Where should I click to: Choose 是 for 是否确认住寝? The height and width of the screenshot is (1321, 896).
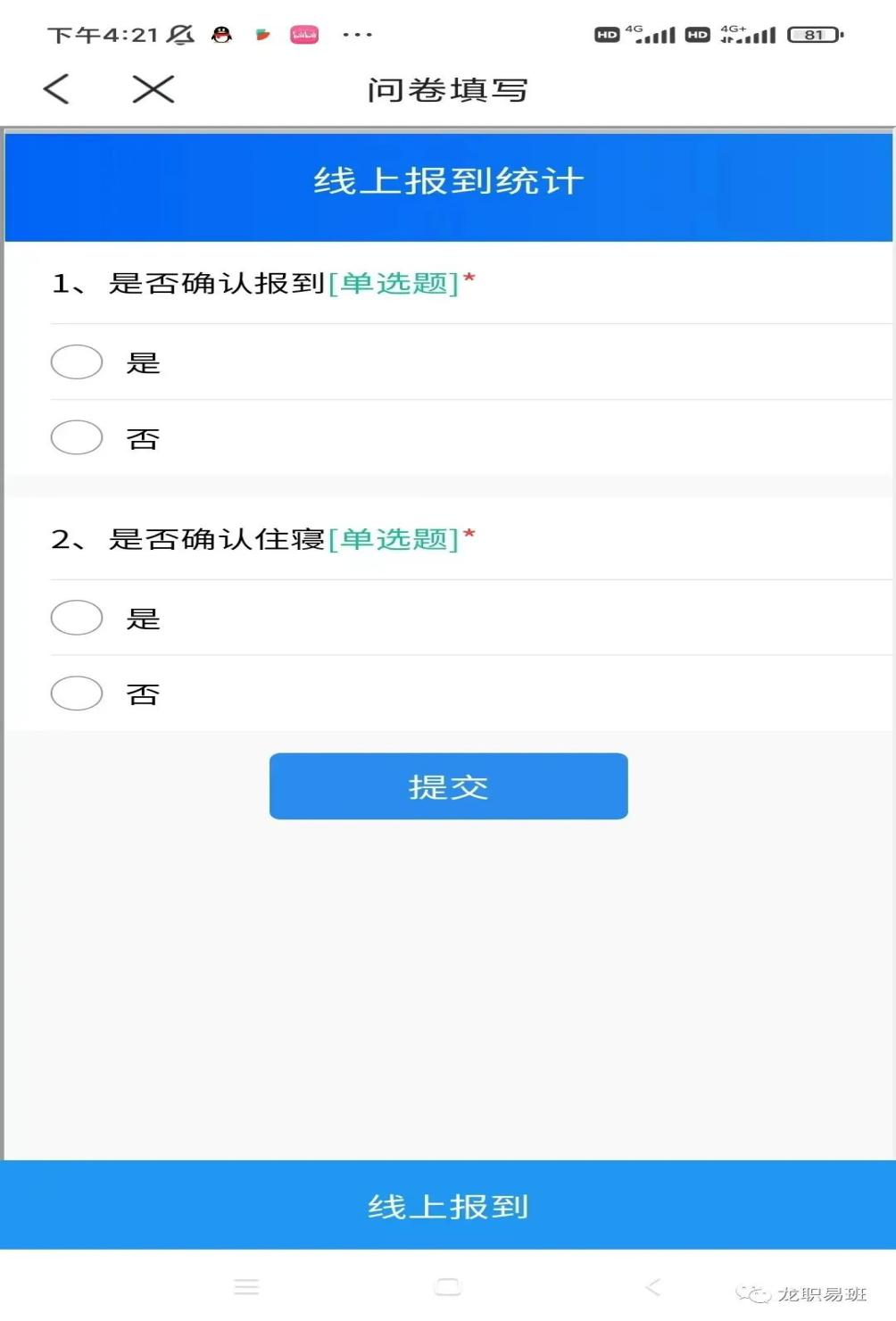tap(77, 618)
